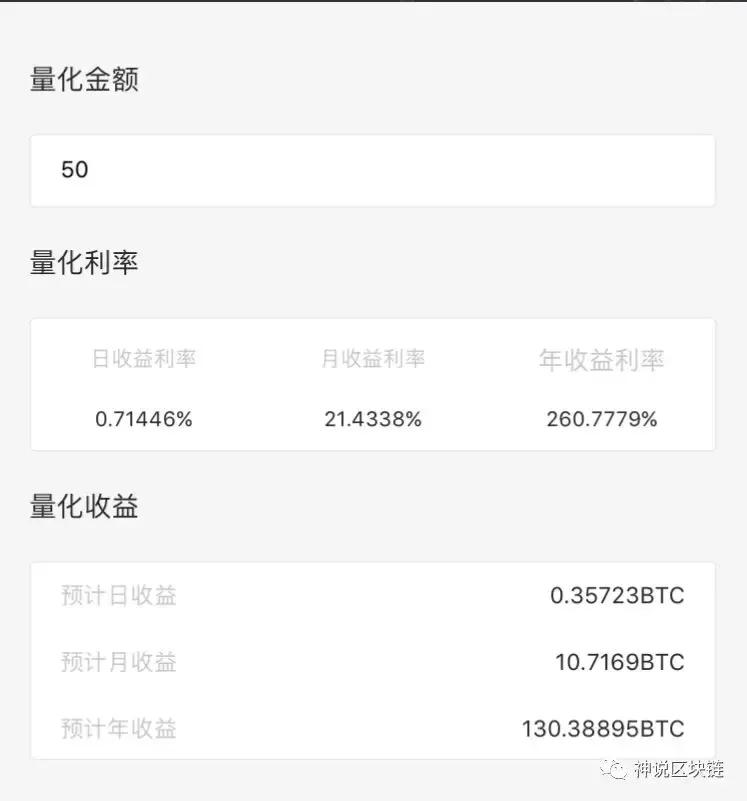Click the daily rate value 0.71446%
The height and width of the screenshot is (801, 747).
tap(141, 420)
